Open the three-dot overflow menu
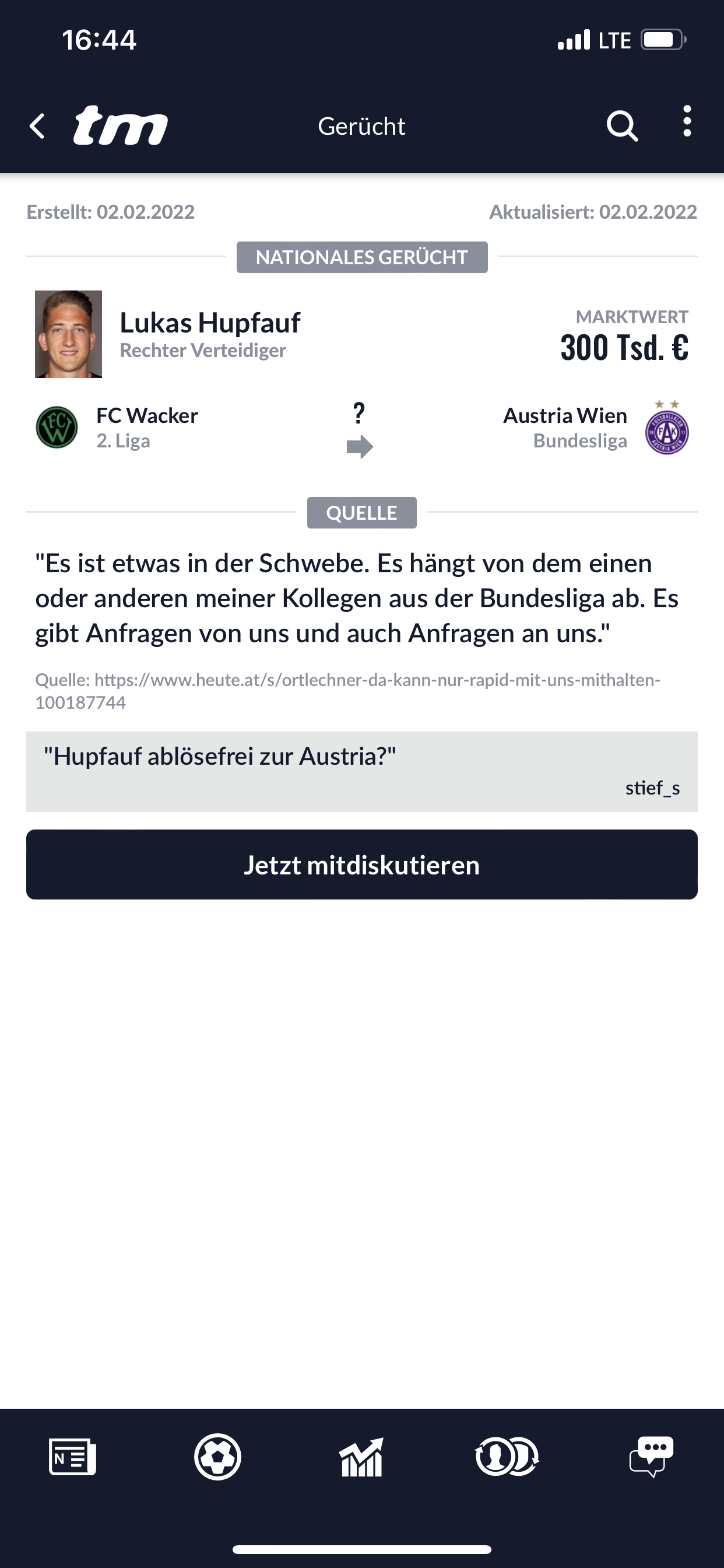 (687, 121)
